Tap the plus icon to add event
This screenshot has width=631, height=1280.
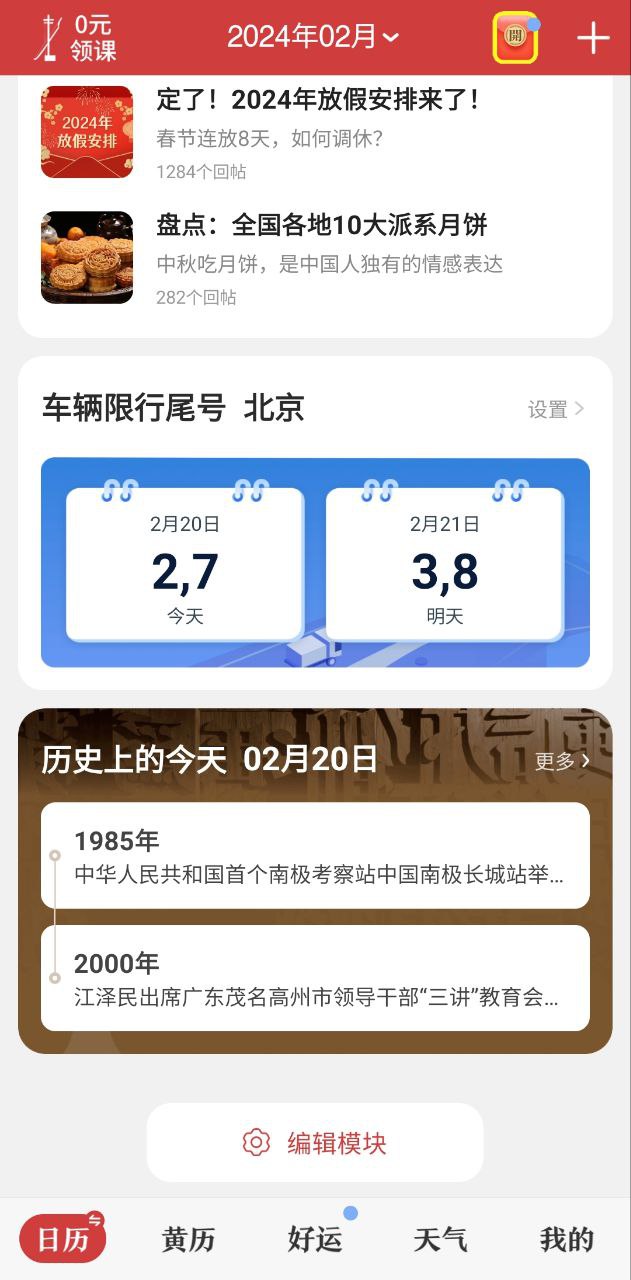point(593,38)
